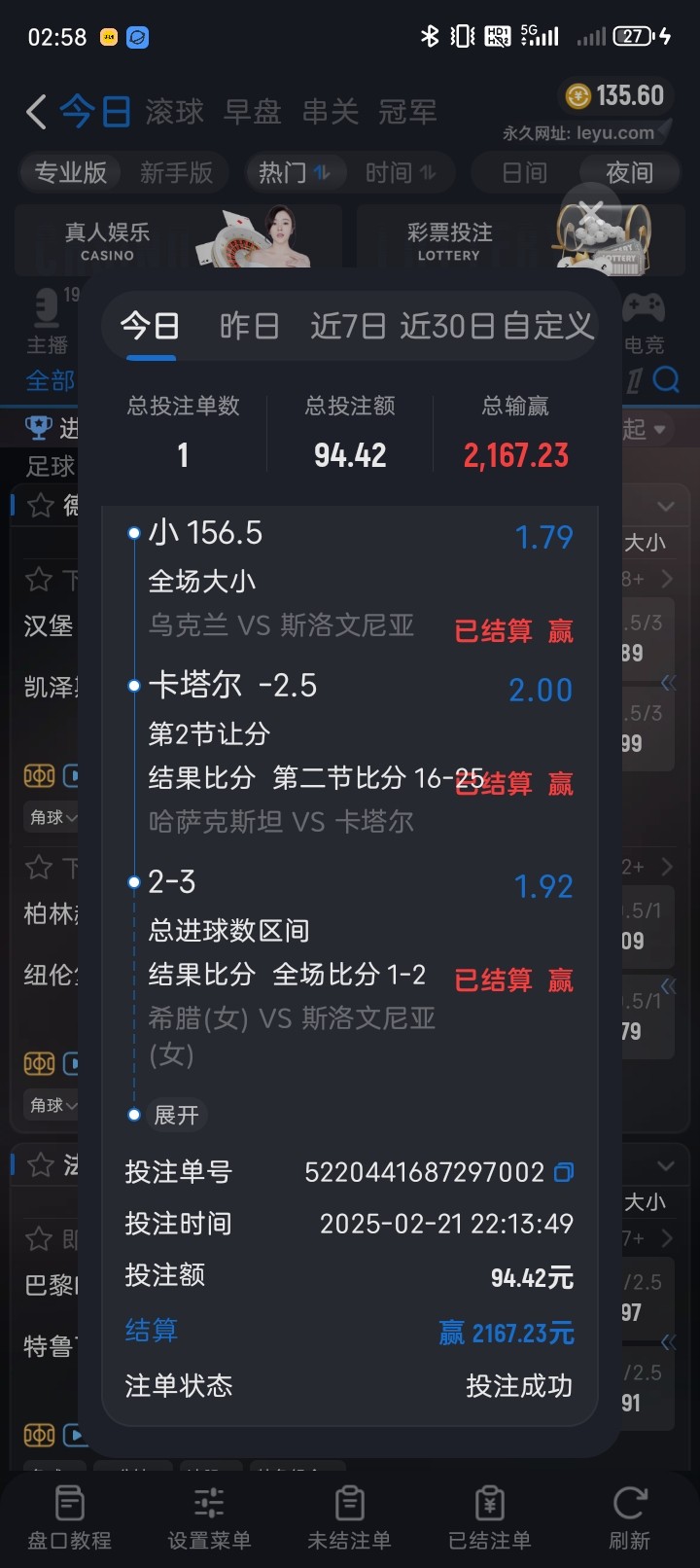The image size is (700, 1568).
Task: Select the 近7日 period tab
Action: tap(348, 326)
